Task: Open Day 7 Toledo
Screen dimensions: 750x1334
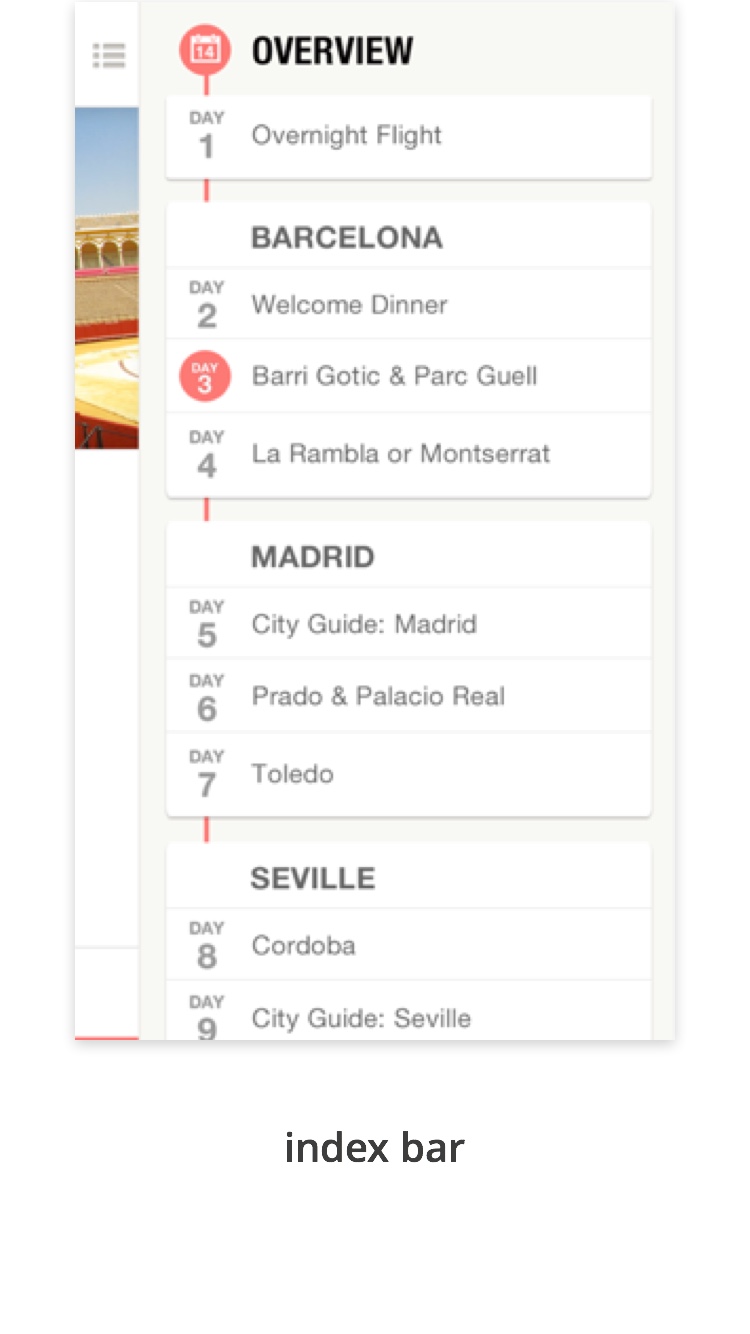Action: click(408, 774)
